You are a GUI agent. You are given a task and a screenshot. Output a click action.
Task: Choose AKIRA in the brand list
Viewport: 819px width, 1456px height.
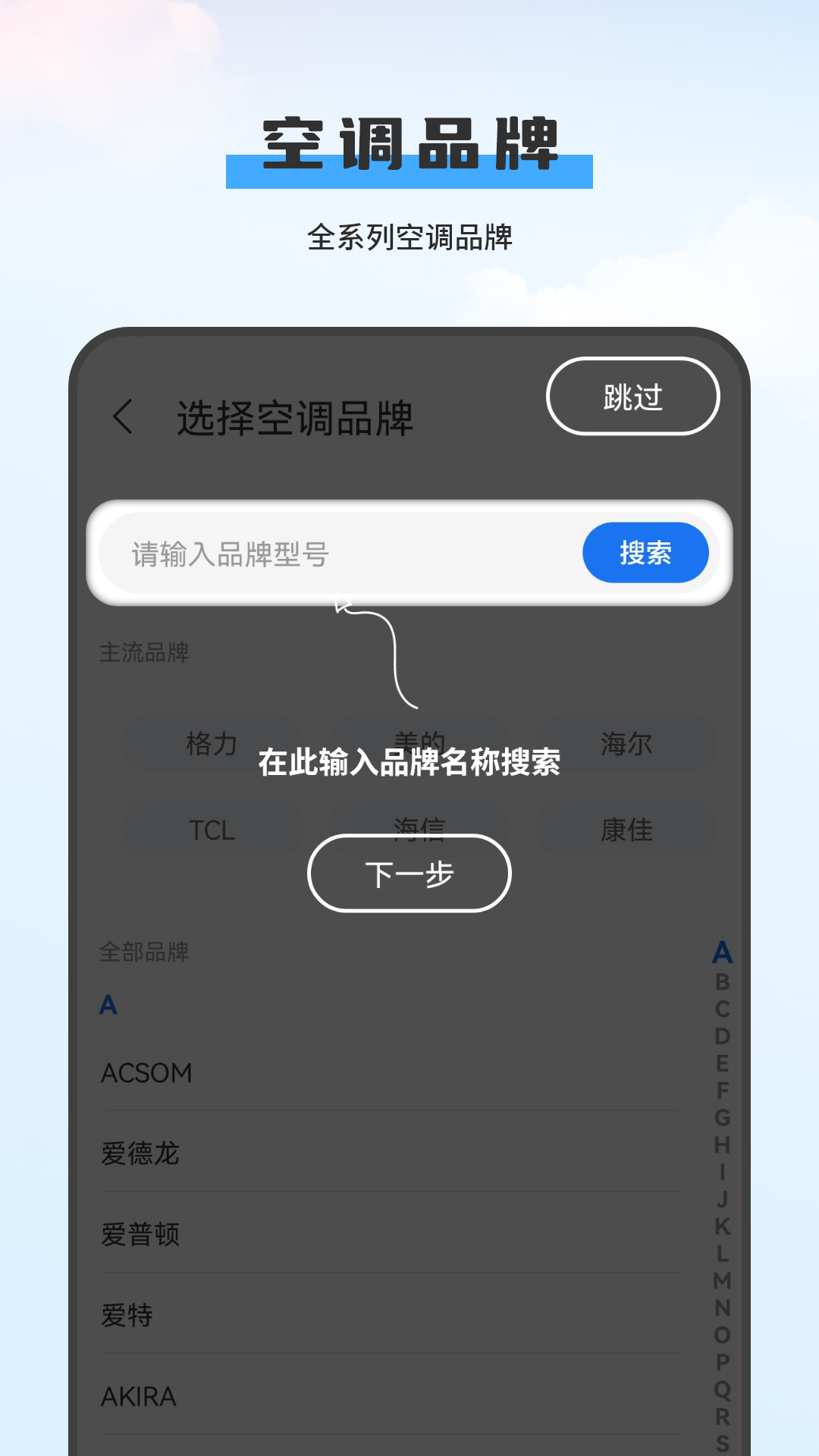pos(139,1397)
